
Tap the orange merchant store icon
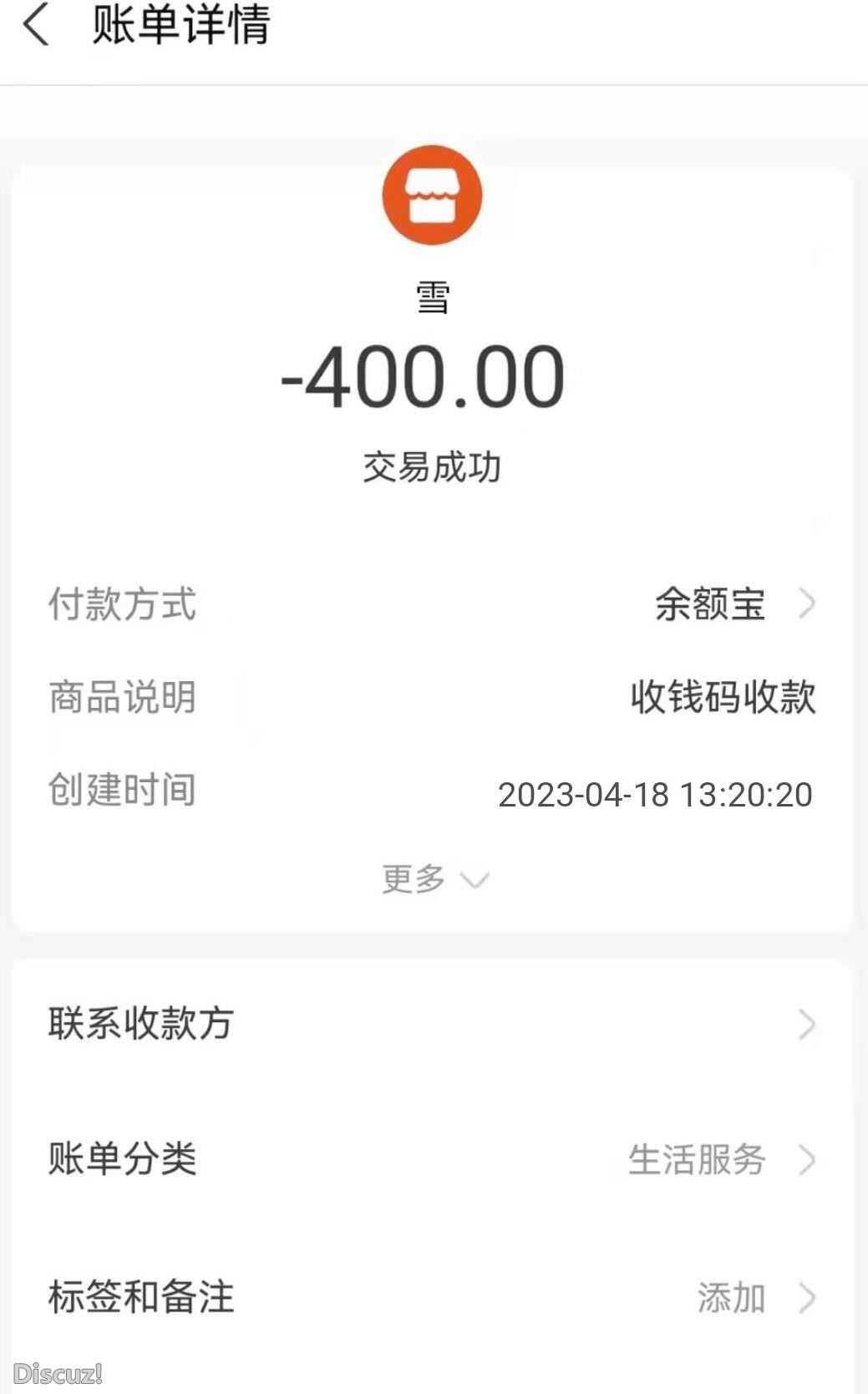click(431, 195)
